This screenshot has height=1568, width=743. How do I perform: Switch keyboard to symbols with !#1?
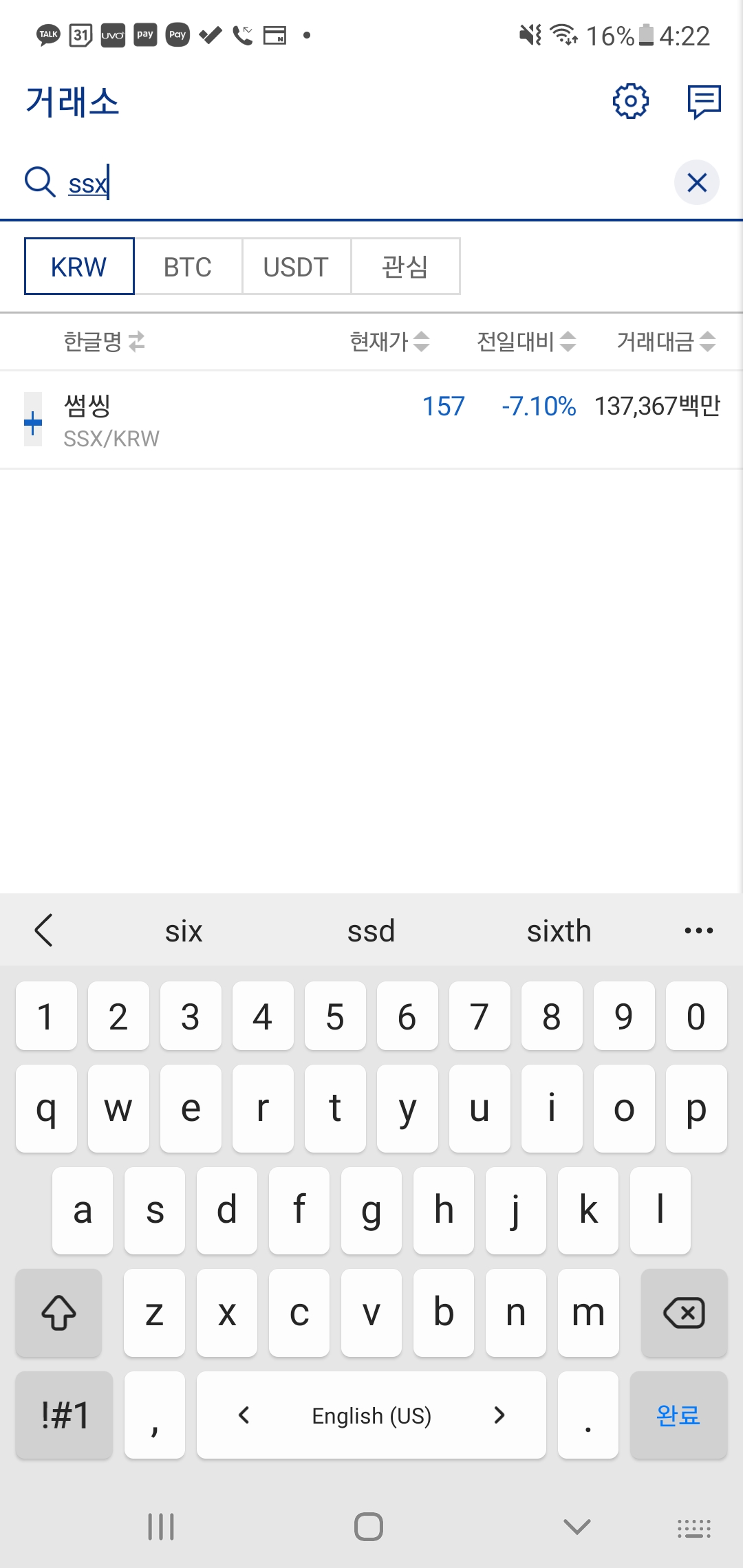click(64, 1415)
